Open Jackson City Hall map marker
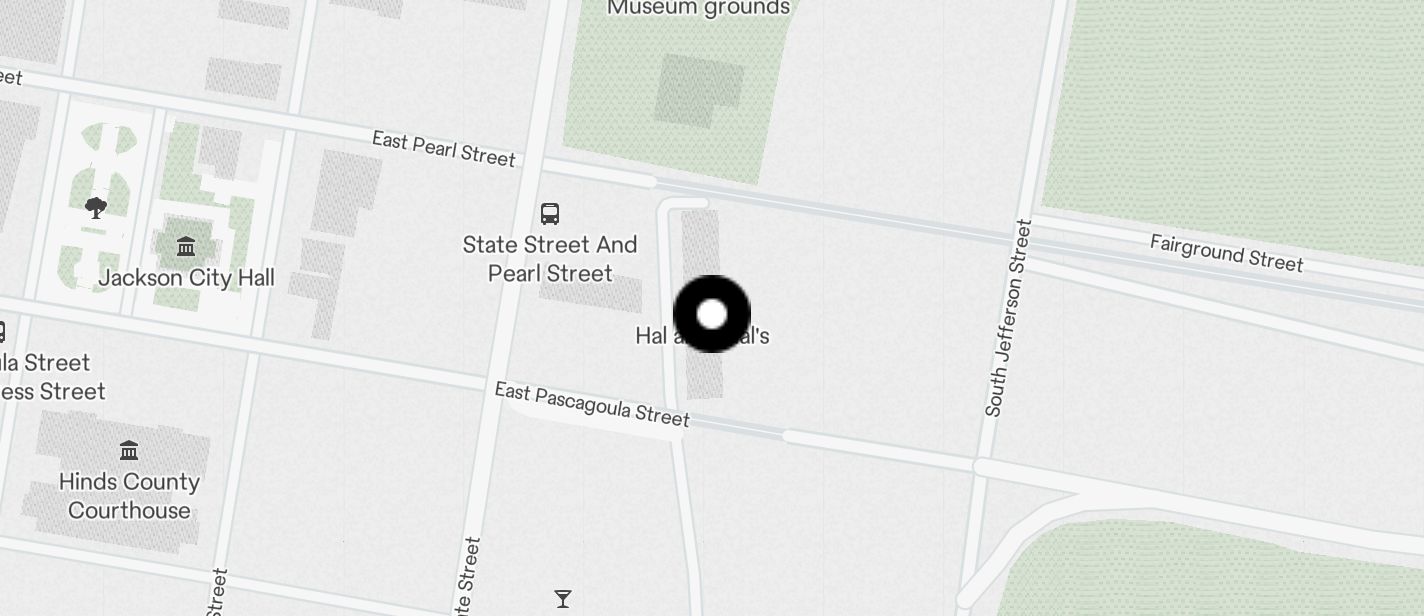Viewport: 1424px width, 616px height. click(186, 246)
